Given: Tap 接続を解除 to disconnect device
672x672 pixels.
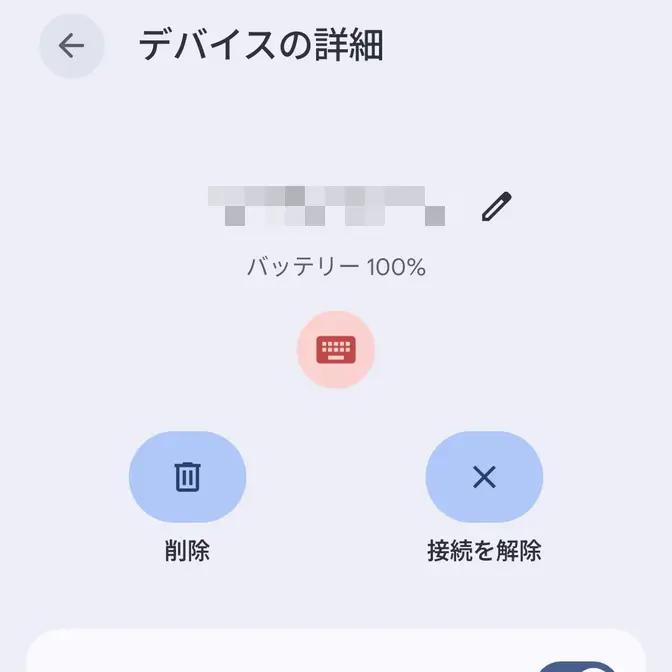Looking at the screenshot, I should click(x=484, y=477).
